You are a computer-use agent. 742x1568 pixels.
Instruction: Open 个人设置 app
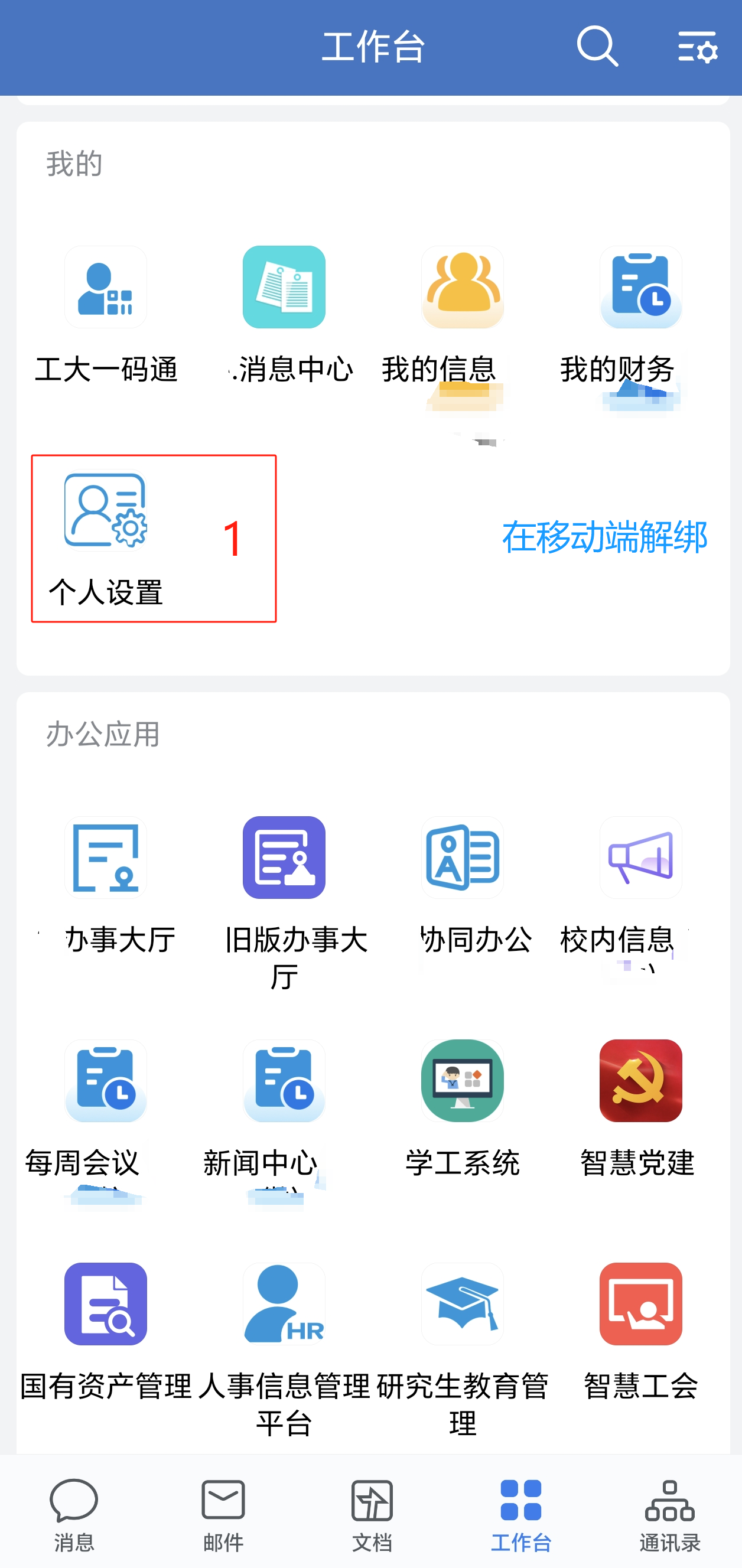pos(105,511)
